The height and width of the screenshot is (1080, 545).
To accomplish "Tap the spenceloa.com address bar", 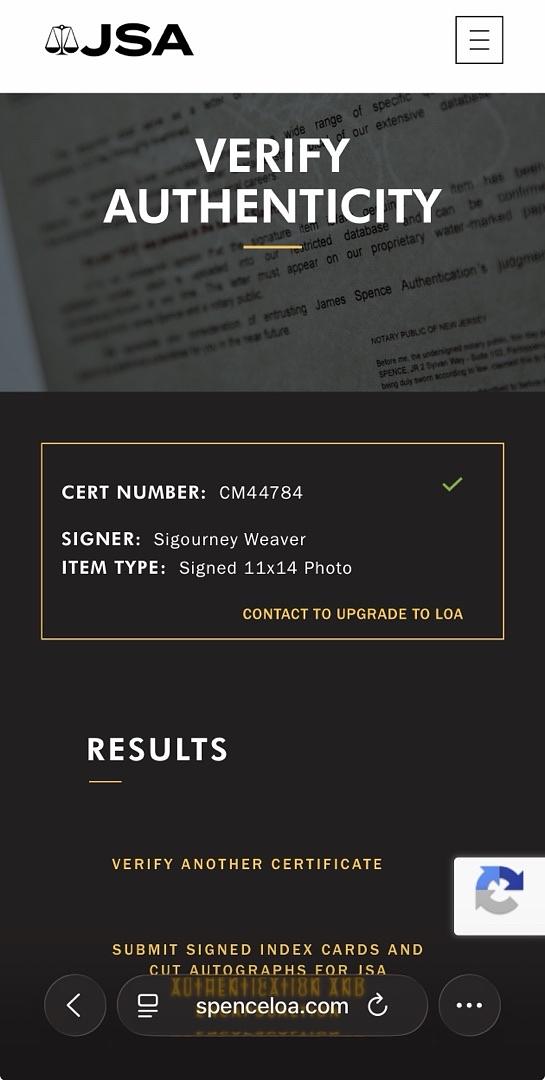I will [x=272, y=1006].
